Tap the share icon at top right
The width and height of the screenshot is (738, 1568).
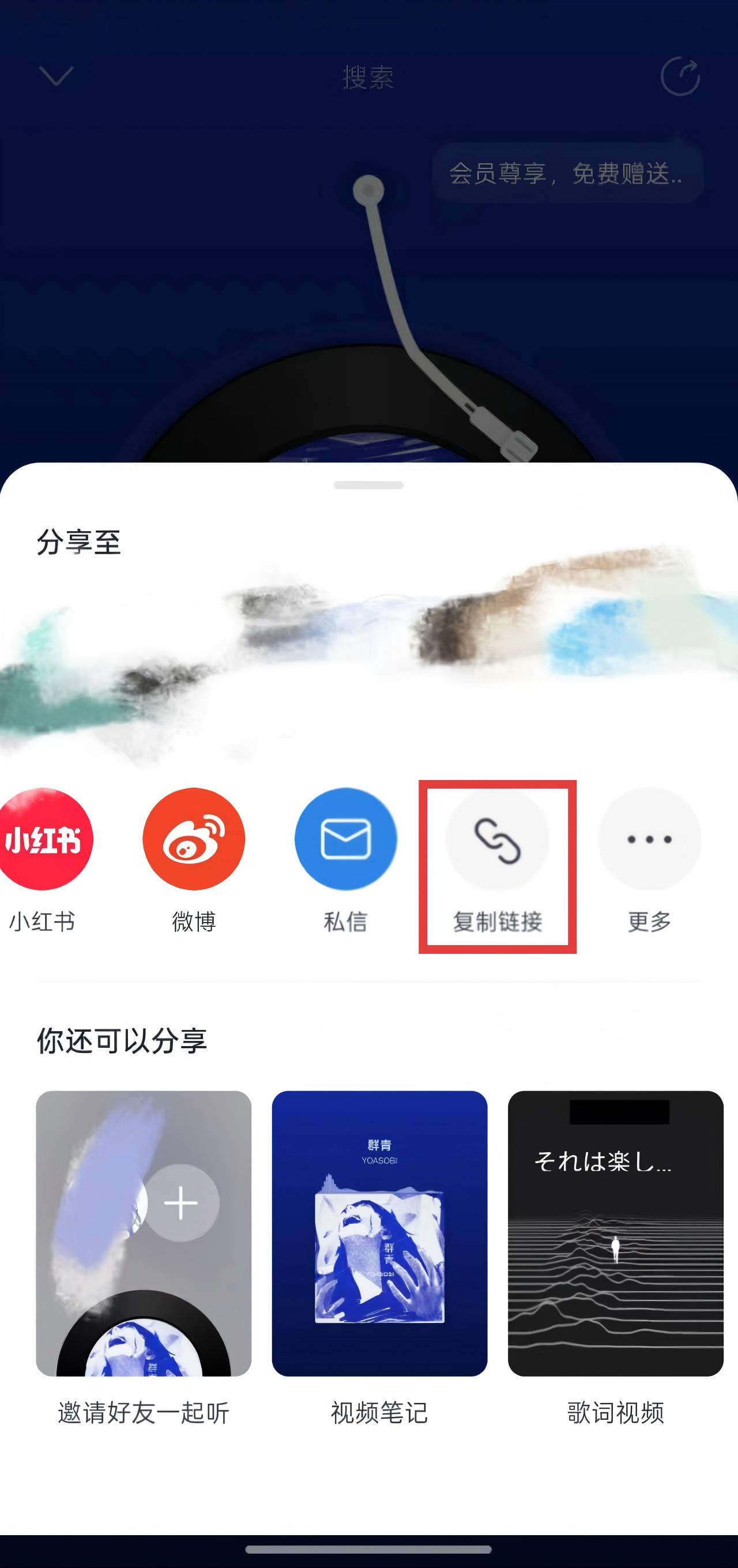pos(680,76)
